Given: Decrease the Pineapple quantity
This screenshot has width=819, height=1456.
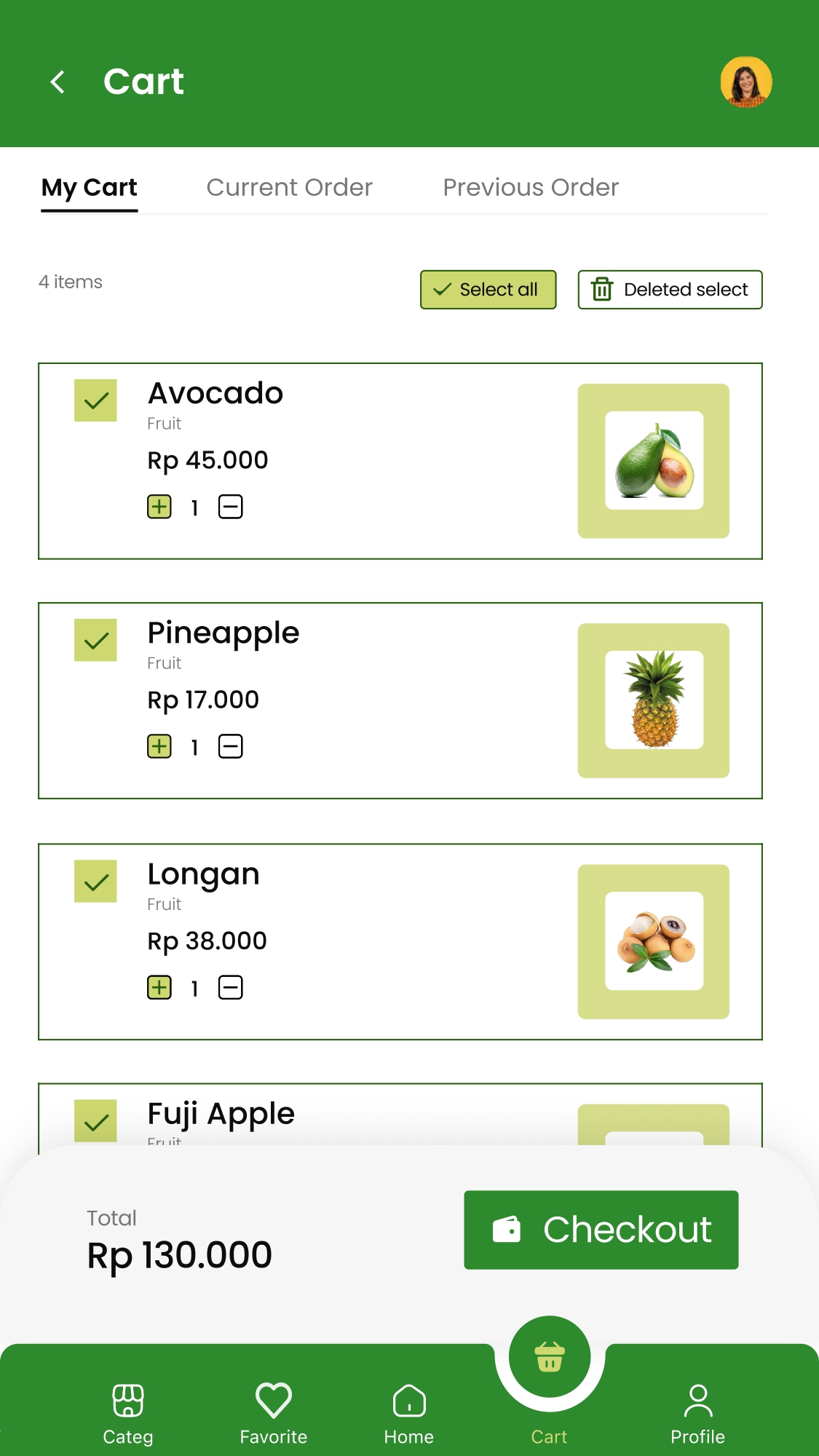Looking at the screenshot, I should 231,746.
